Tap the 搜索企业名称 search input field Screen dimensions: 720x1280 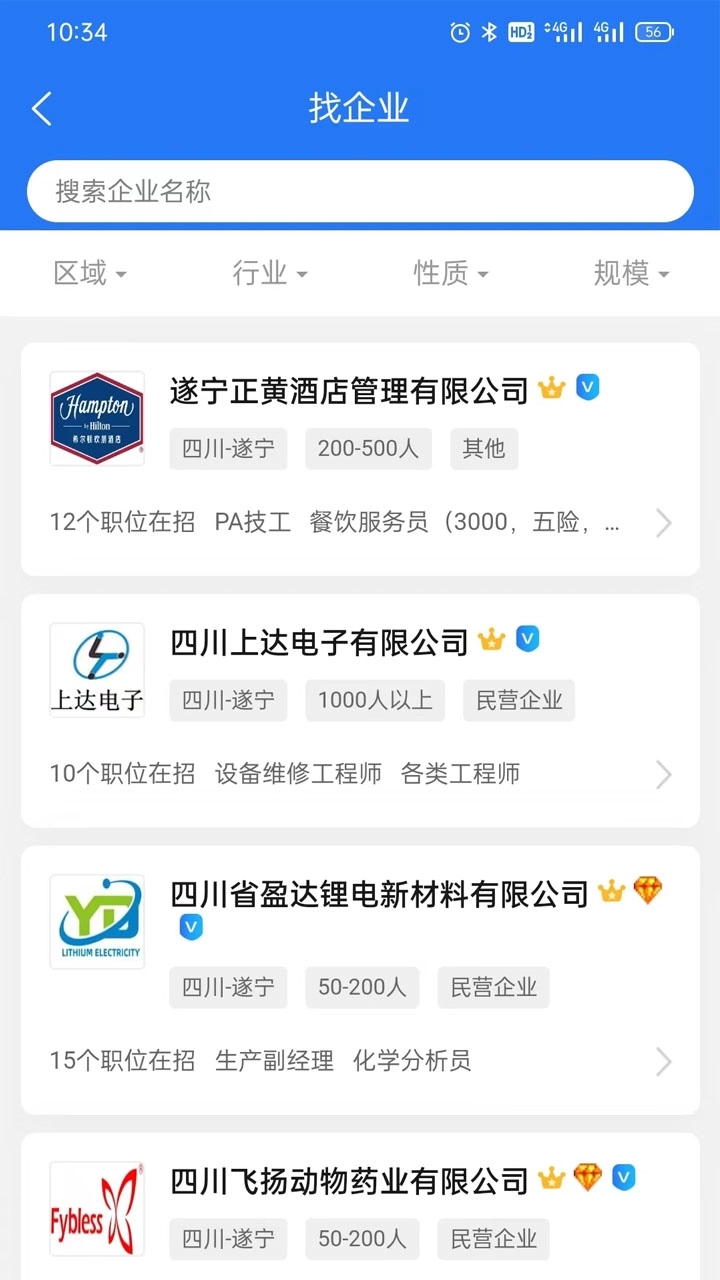click(360, 191)
